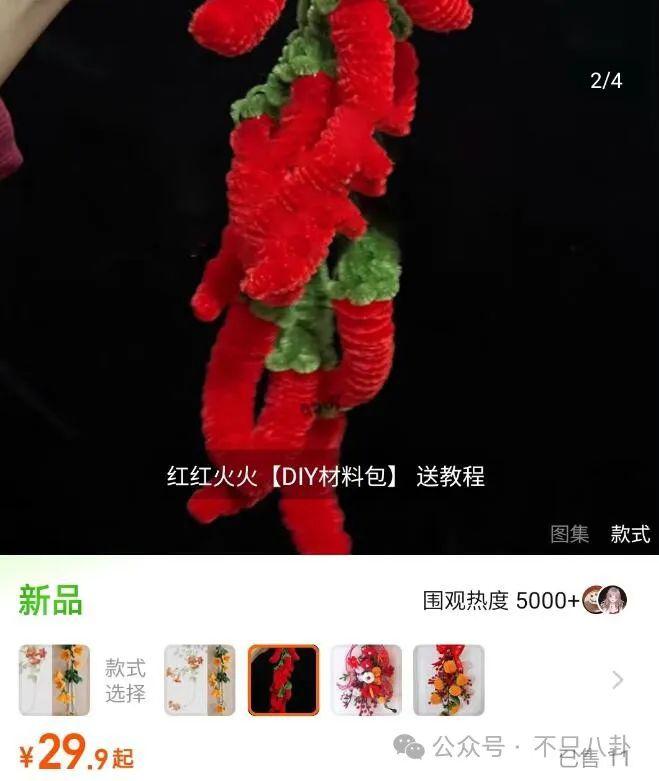Screen dimensions: 659x781
Task: Select the orange garland style right of 款式选择
Action: point(200,680)
